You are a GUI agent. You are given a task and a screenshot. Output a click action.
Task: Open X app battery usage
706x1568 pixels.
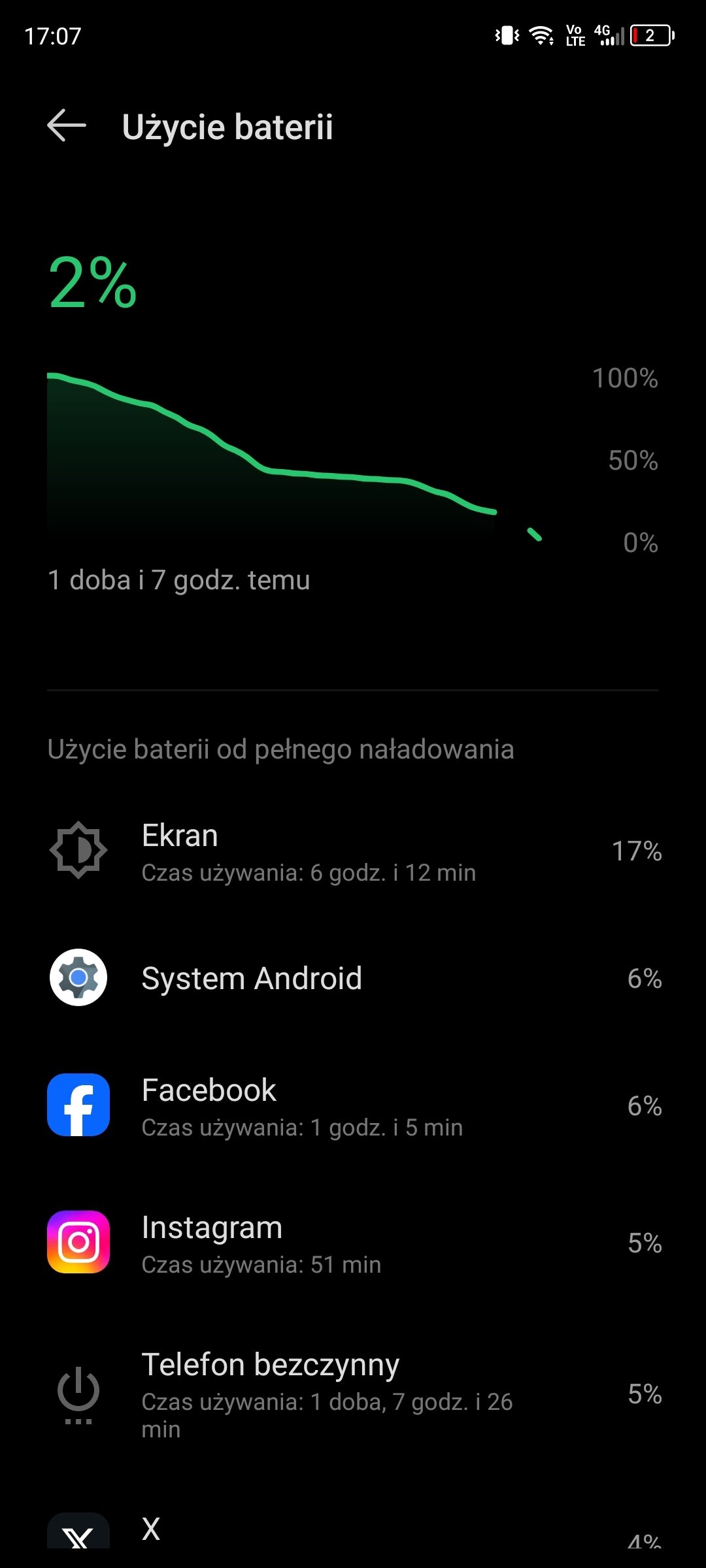(x=353, y=1531)
